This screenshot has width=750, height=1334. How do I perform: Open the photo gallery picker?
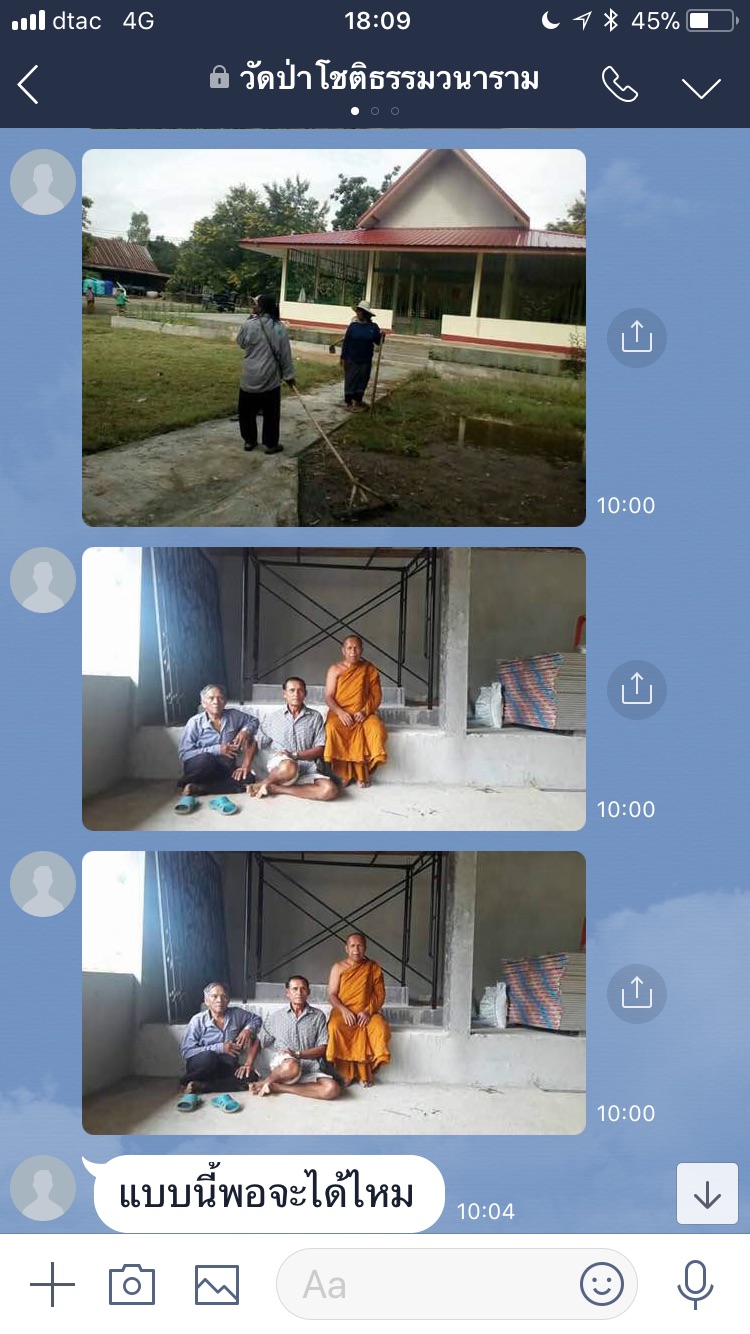tap(217, 1284)
